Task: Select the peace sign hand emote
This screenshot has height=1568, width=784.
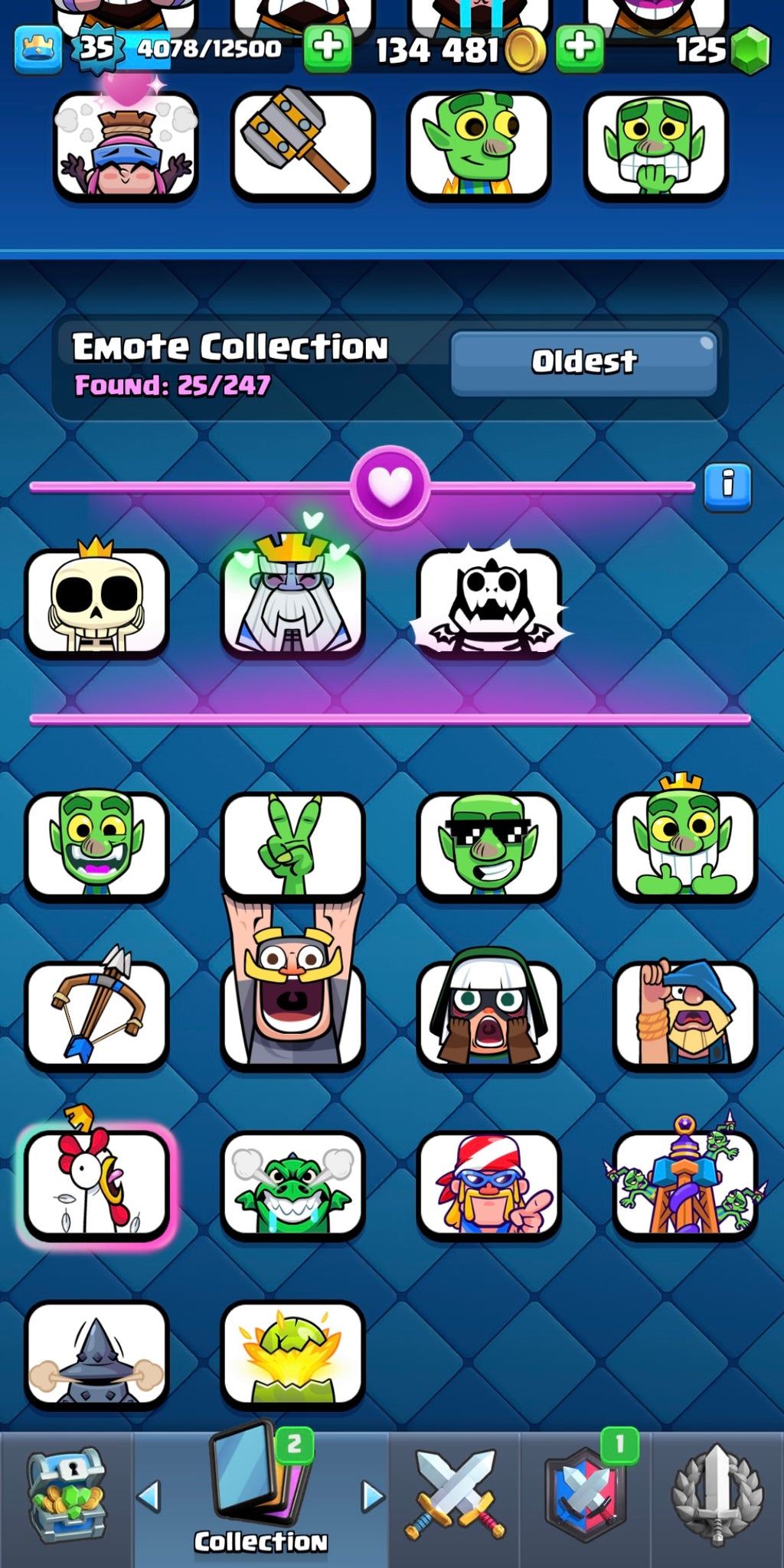Action: pos(292,846)
